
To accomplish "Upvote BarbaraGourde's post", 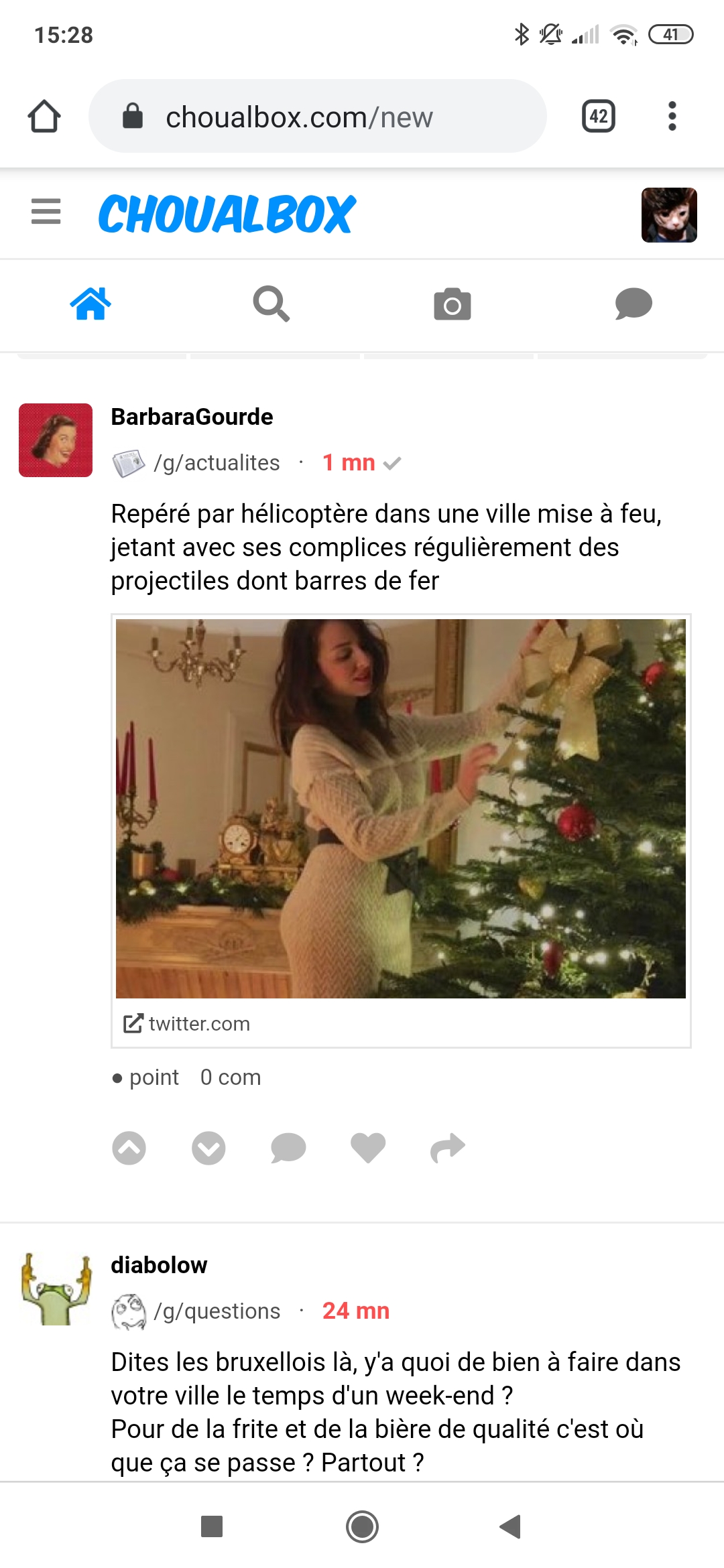I will [x=129, y=1148].
